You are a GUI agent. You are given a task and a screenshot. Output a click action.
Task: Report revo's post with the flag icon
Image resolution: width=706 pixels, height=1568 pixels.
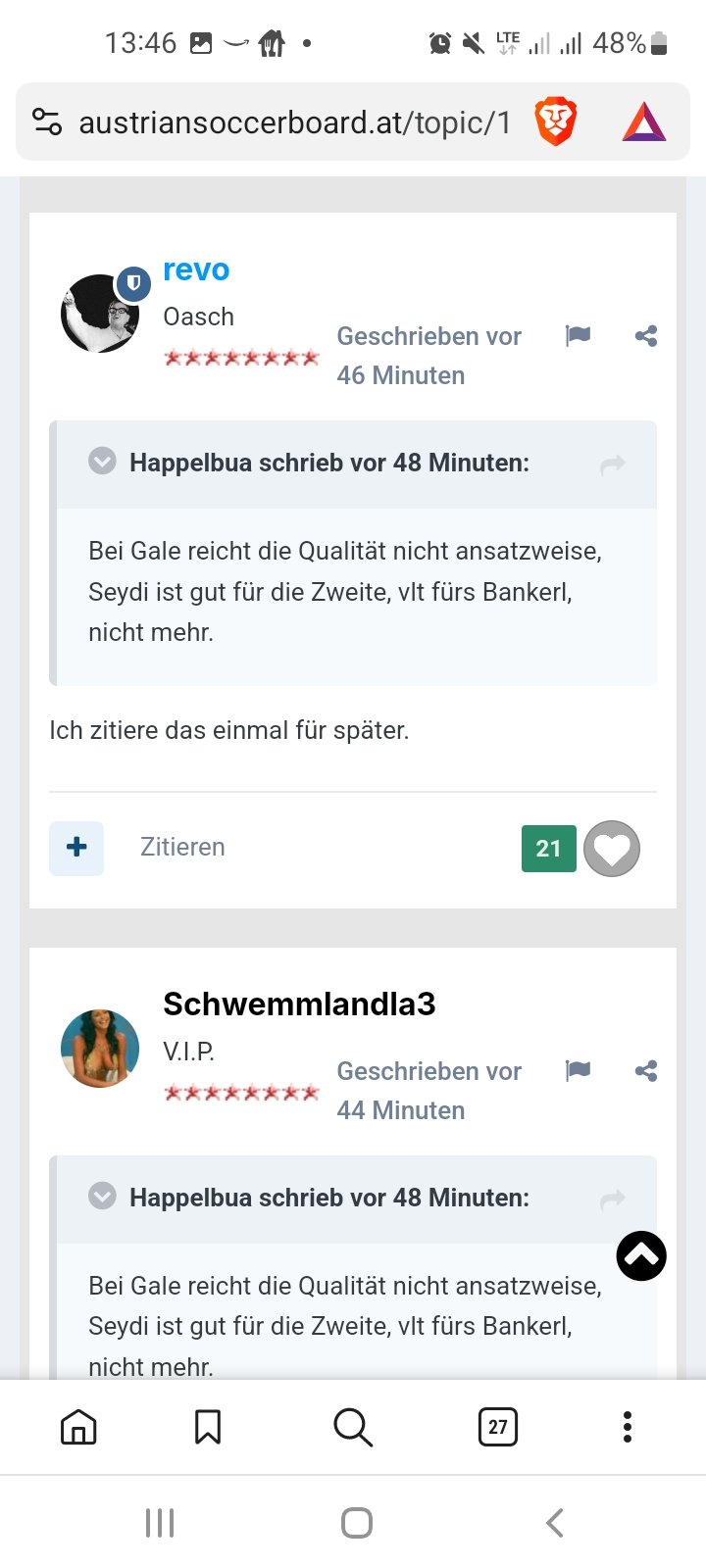[x=579, y=336]
